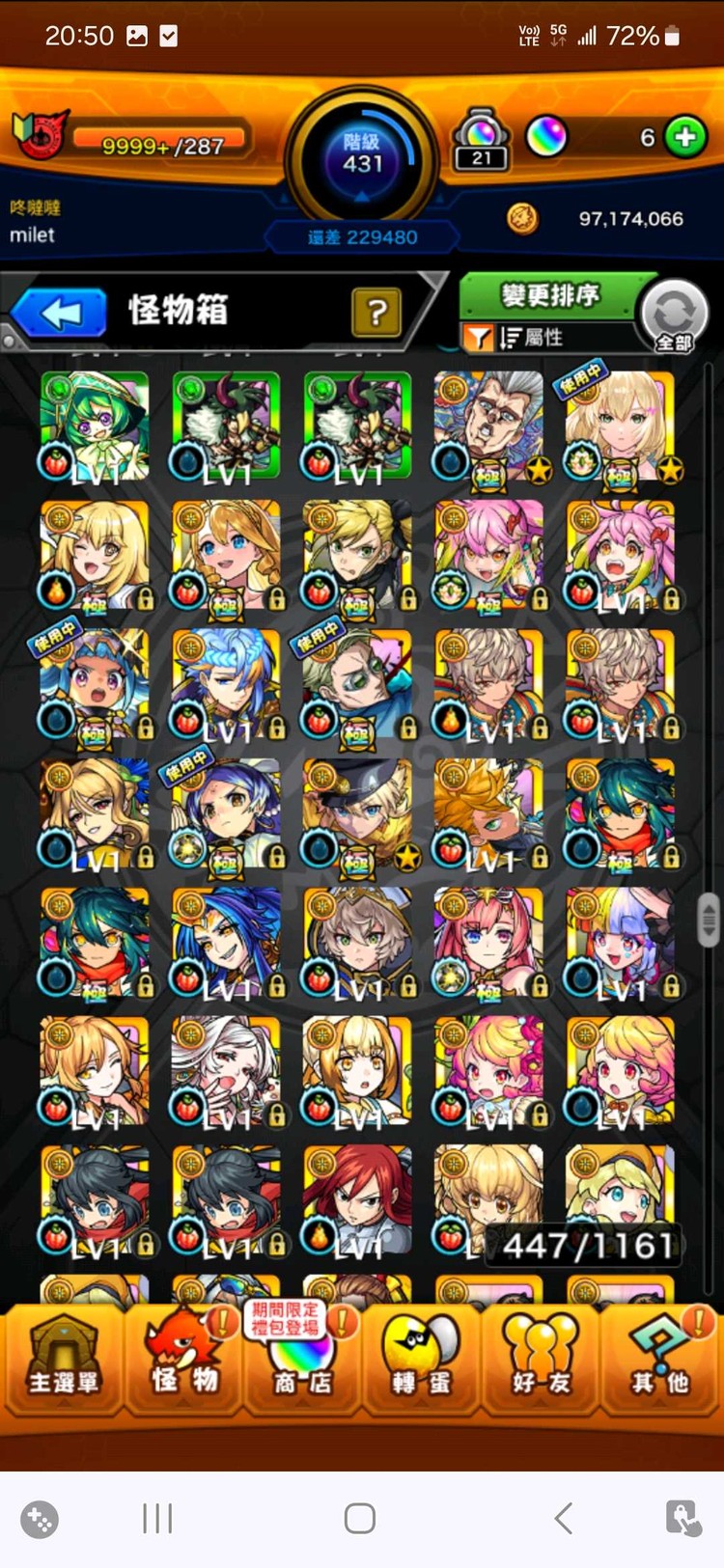The width and height of the screenshot is (724, 1568).
Task: Open the 其他 others tab
Action: (x=660, y=1359)
